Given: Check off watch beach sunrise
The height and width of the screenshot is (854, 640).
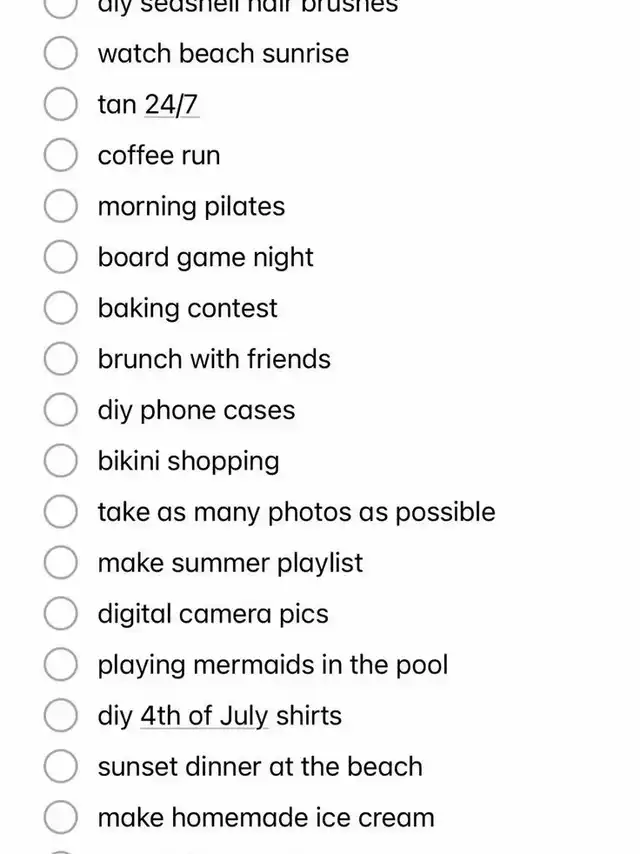Looking at the screenshot, I should point(61,53).
